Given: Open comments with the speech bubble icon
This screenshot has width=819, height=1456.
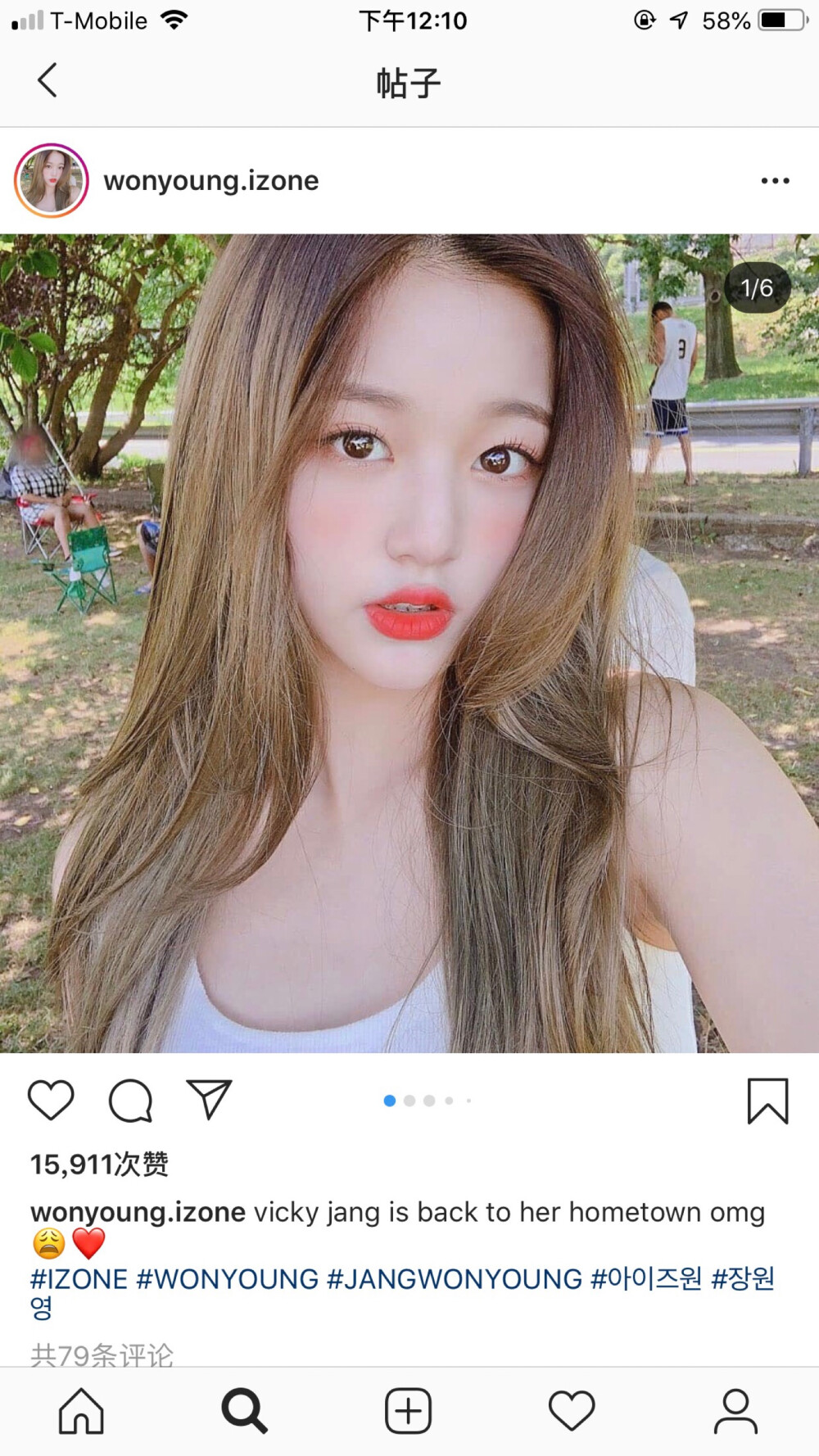Looking at the screenshot, I should coord(130,1099).
